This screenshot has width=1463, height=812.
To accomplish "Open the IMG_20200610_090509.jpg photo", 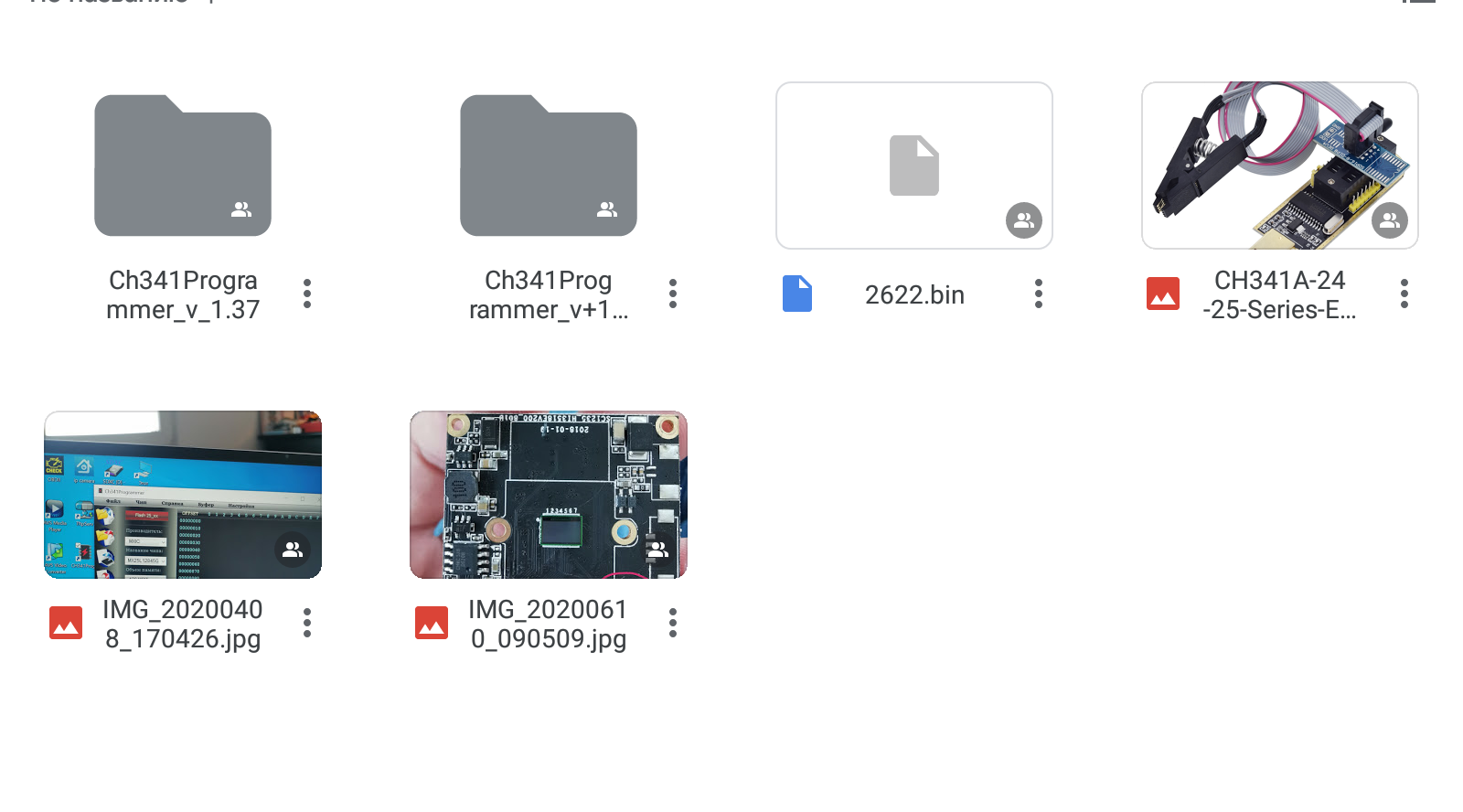I will point(549,495).
